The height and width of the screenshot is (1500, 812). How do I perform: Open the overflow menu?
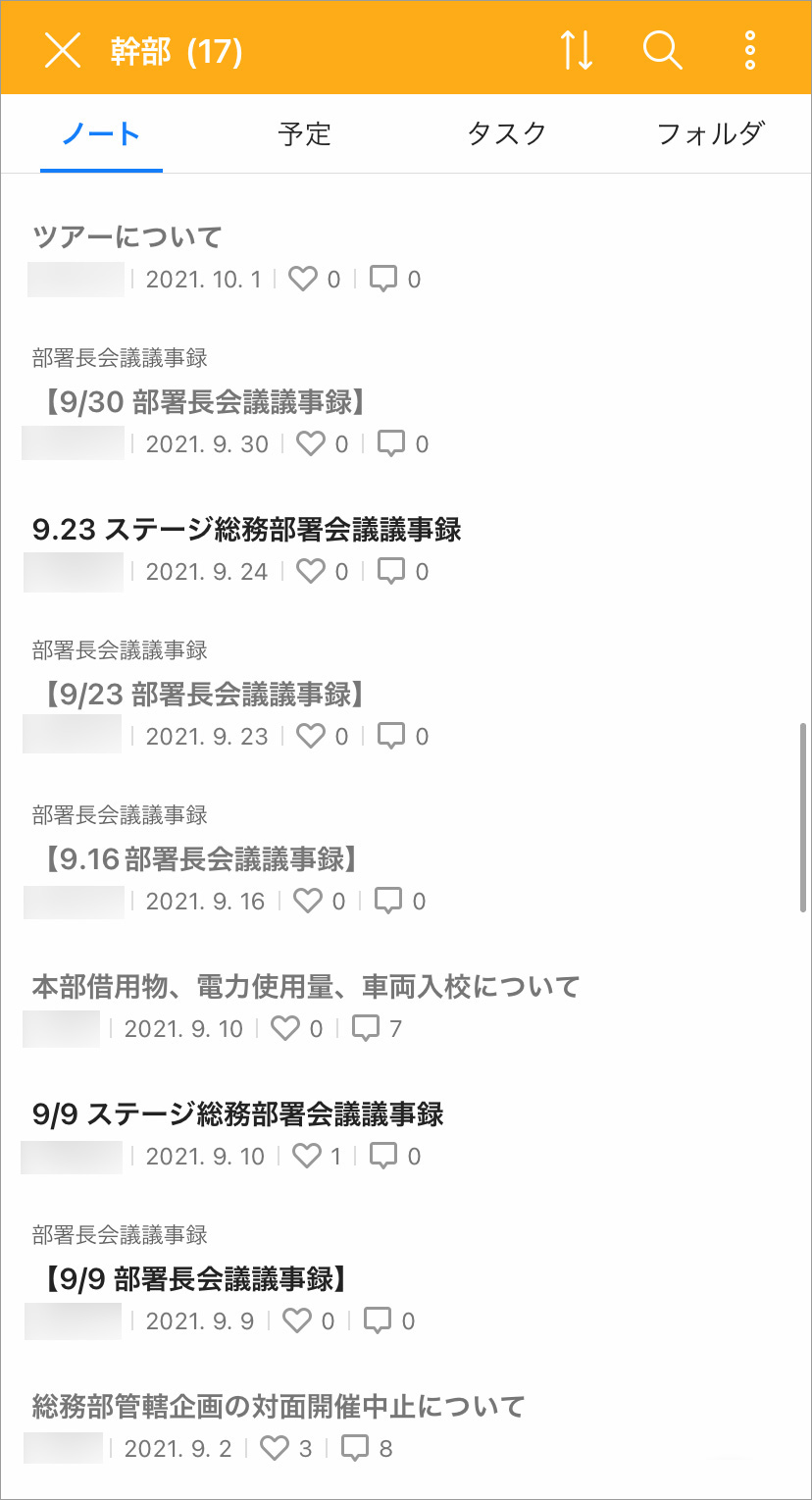tap(749, 50)
